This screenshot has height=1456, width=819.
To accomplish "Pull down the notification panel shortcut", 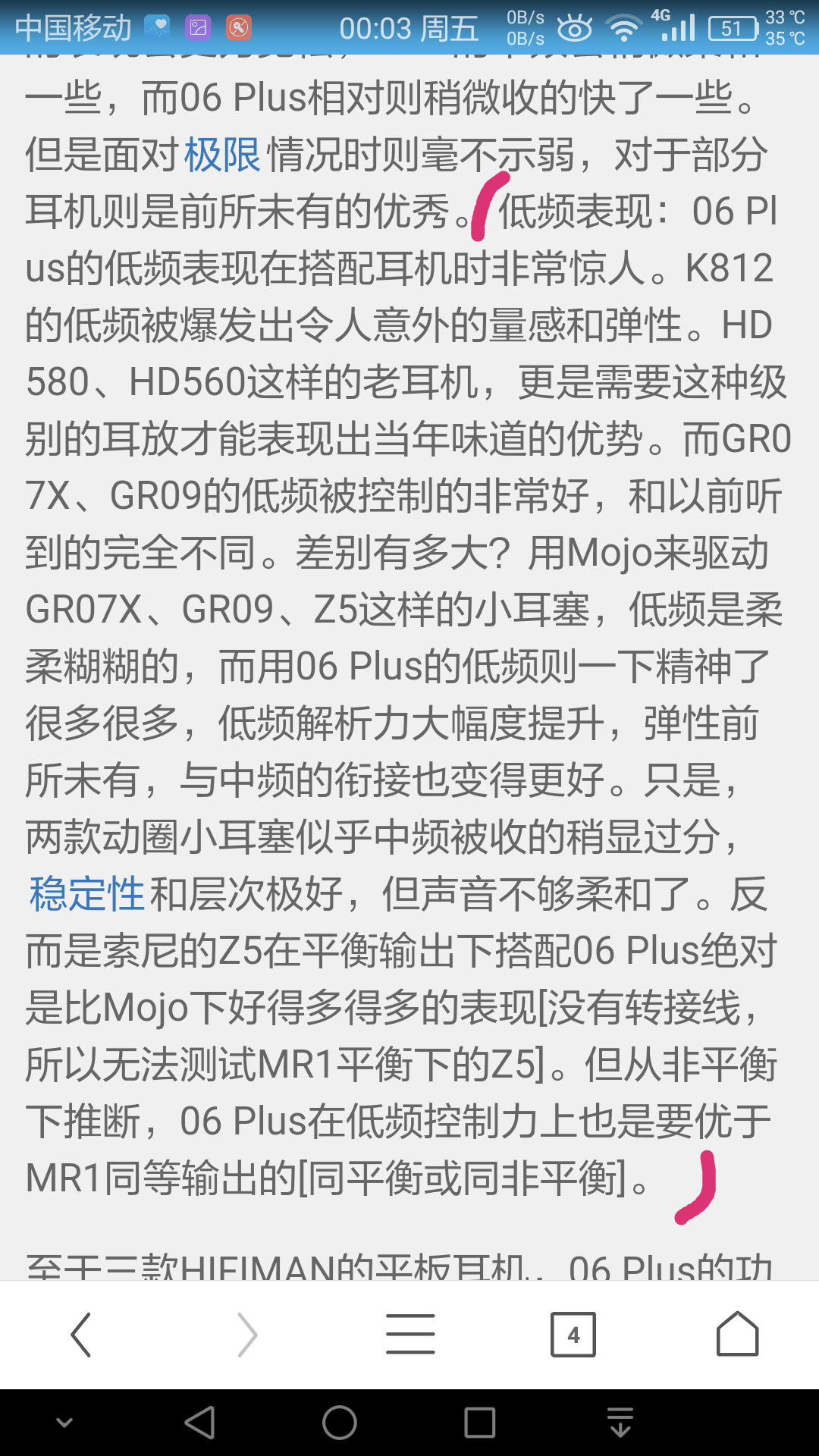I will click(620, 1423).
